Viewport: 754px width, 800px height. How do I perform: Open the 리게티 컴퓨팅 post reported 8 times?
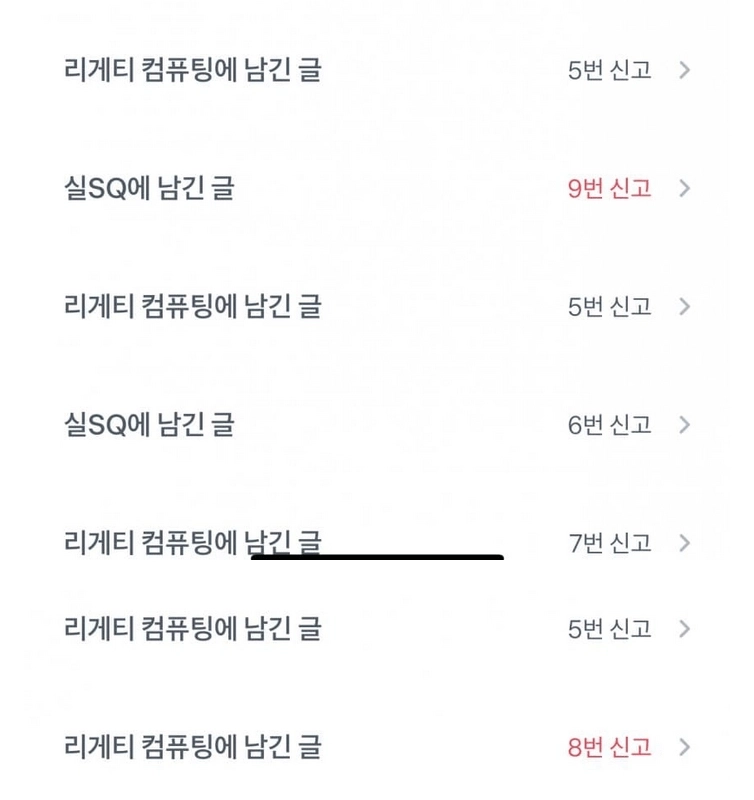click(x=376, y=746)
